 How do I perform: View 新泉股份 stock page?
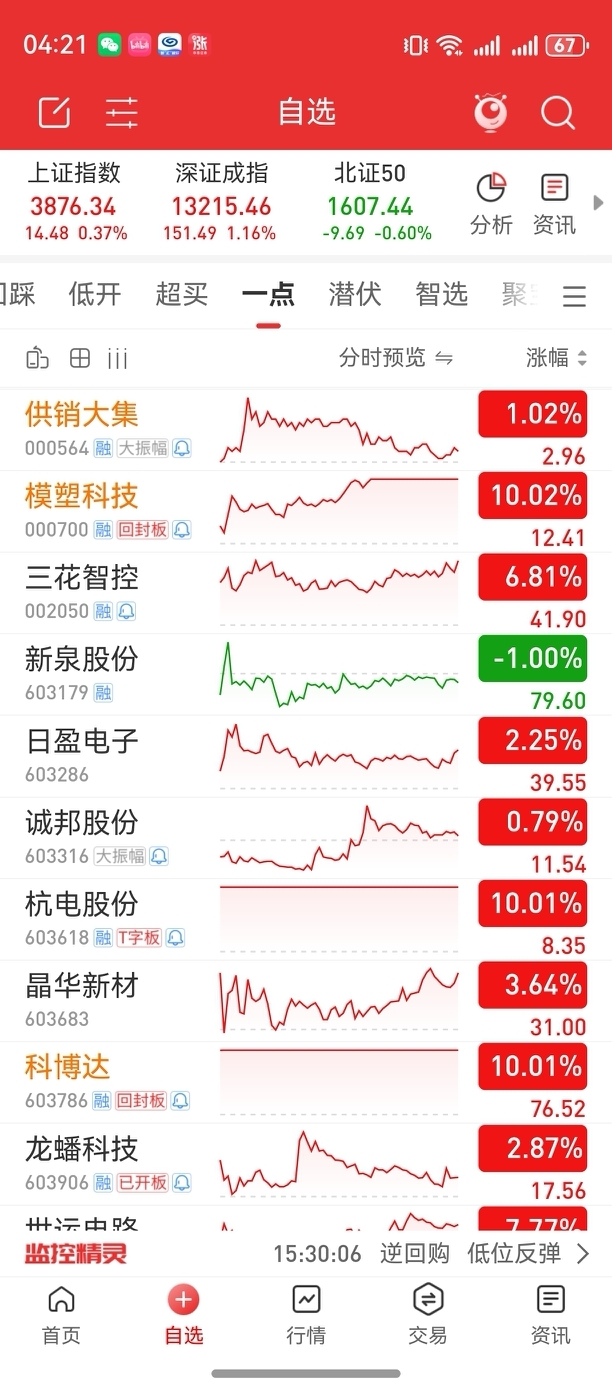pyautogui.click(x=82, y=660)
